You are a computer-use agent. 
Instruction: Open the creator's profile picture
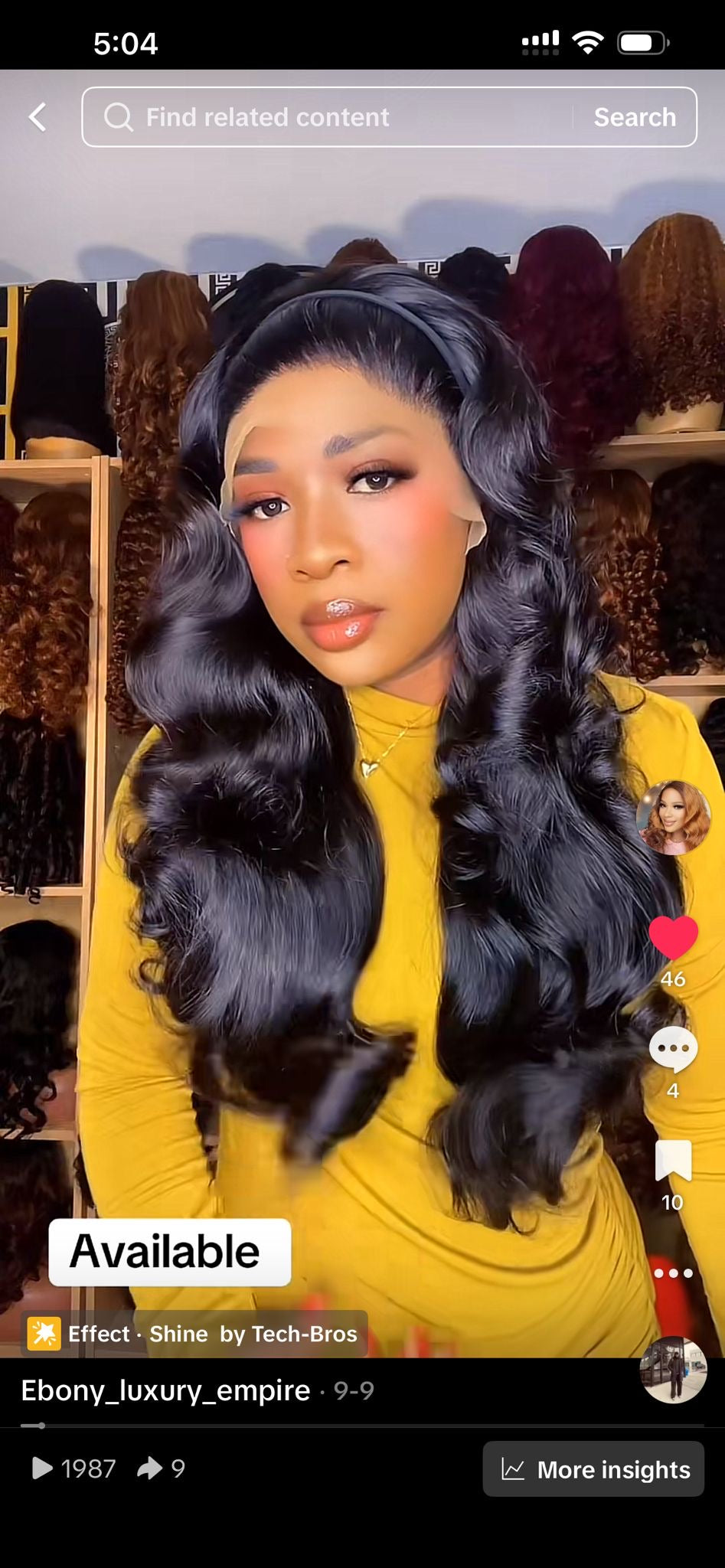(673, 818)
